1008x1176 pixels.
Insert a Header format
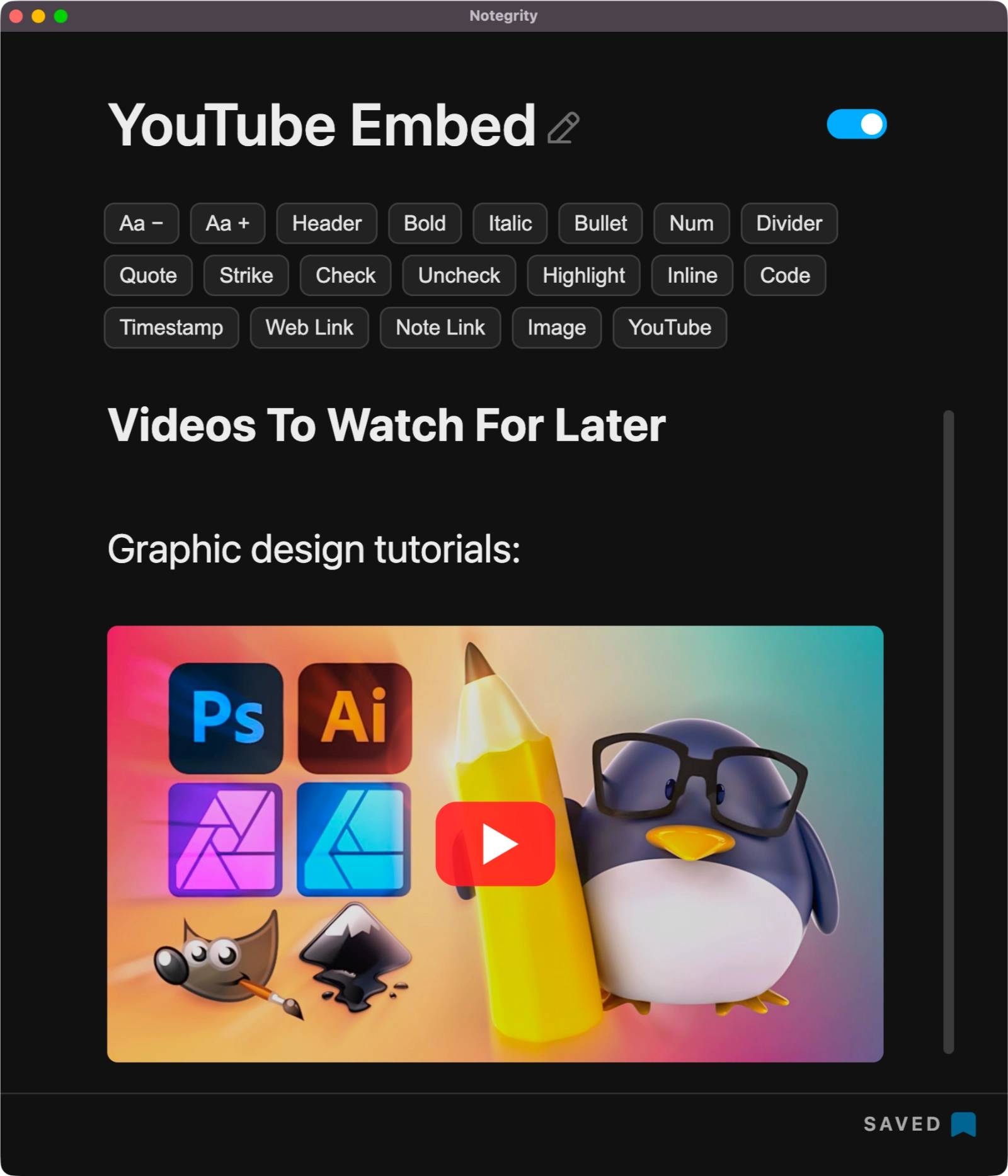click(326, 224)
